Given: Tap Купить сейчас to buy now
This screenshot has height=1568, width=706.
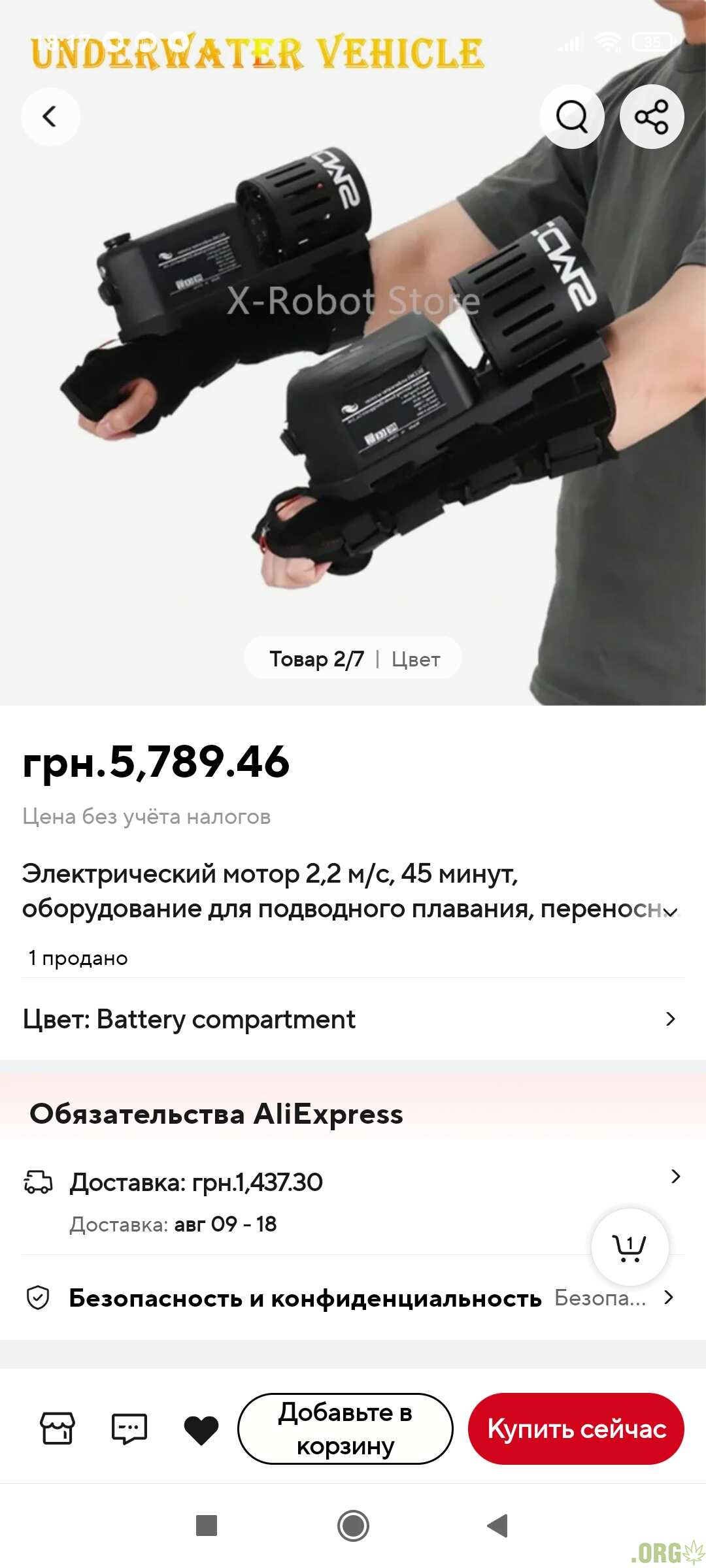Looking at the screenshot, I should (x=576, y=1429).
